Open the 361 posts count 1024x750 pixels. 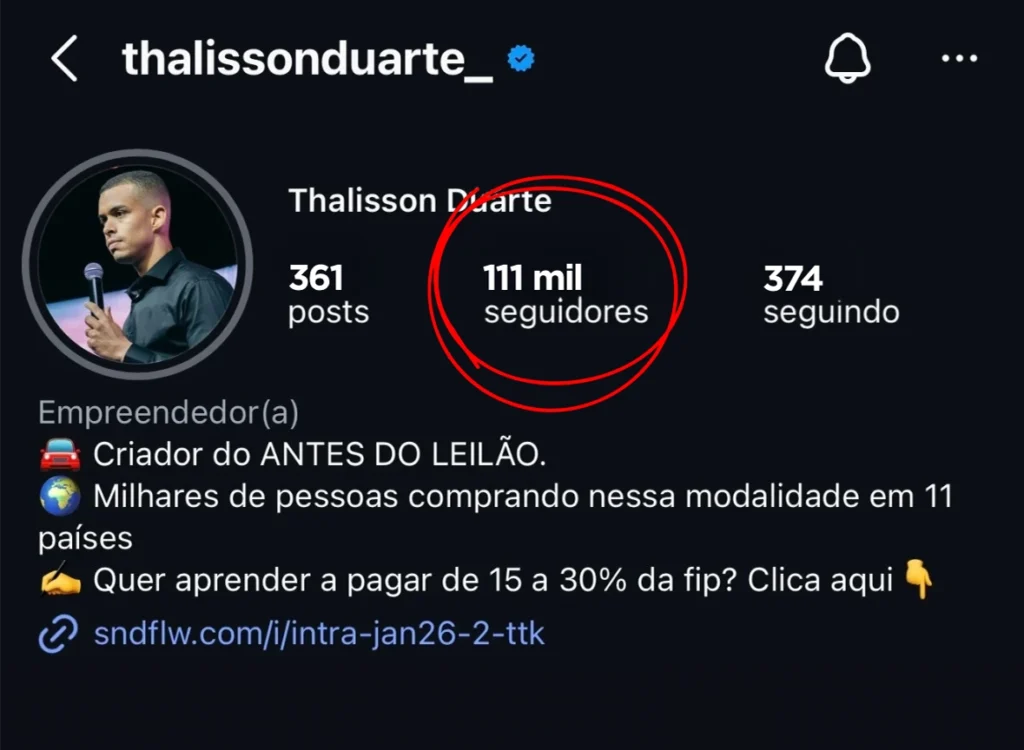click(x=328, y=294)
